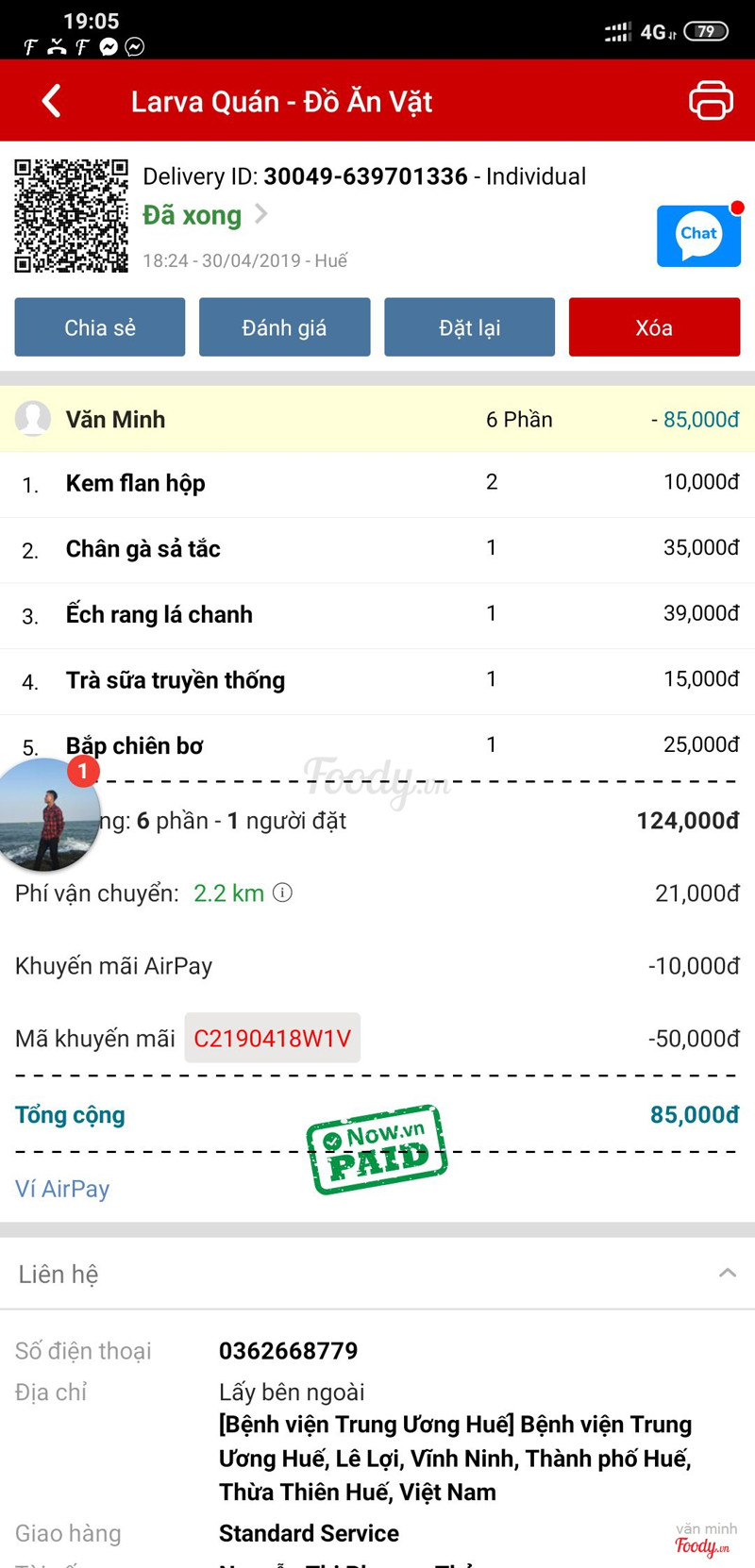Show shipping fee info icon
This screenshot has height=1568, width=755.
282,892
